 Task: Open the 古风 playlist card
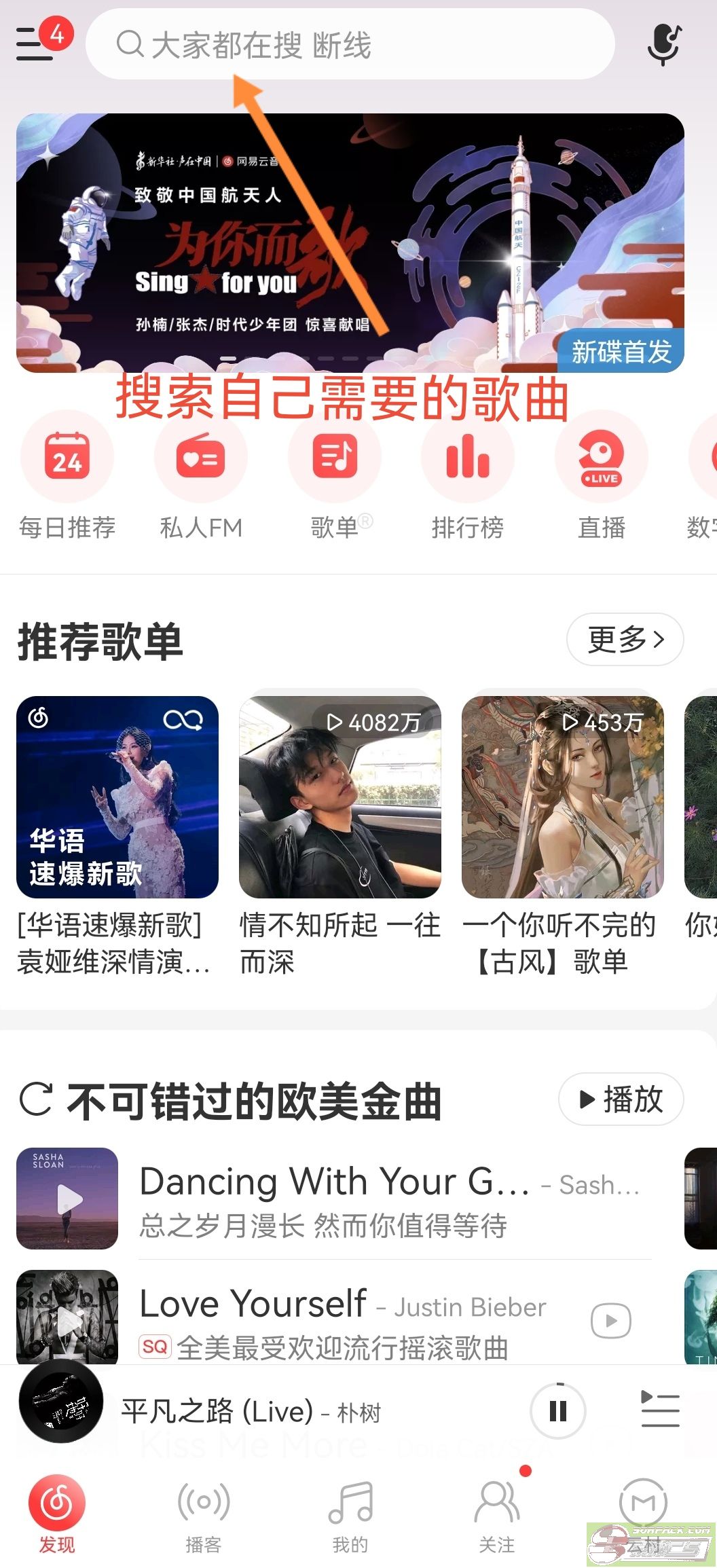tap(563, 797)
